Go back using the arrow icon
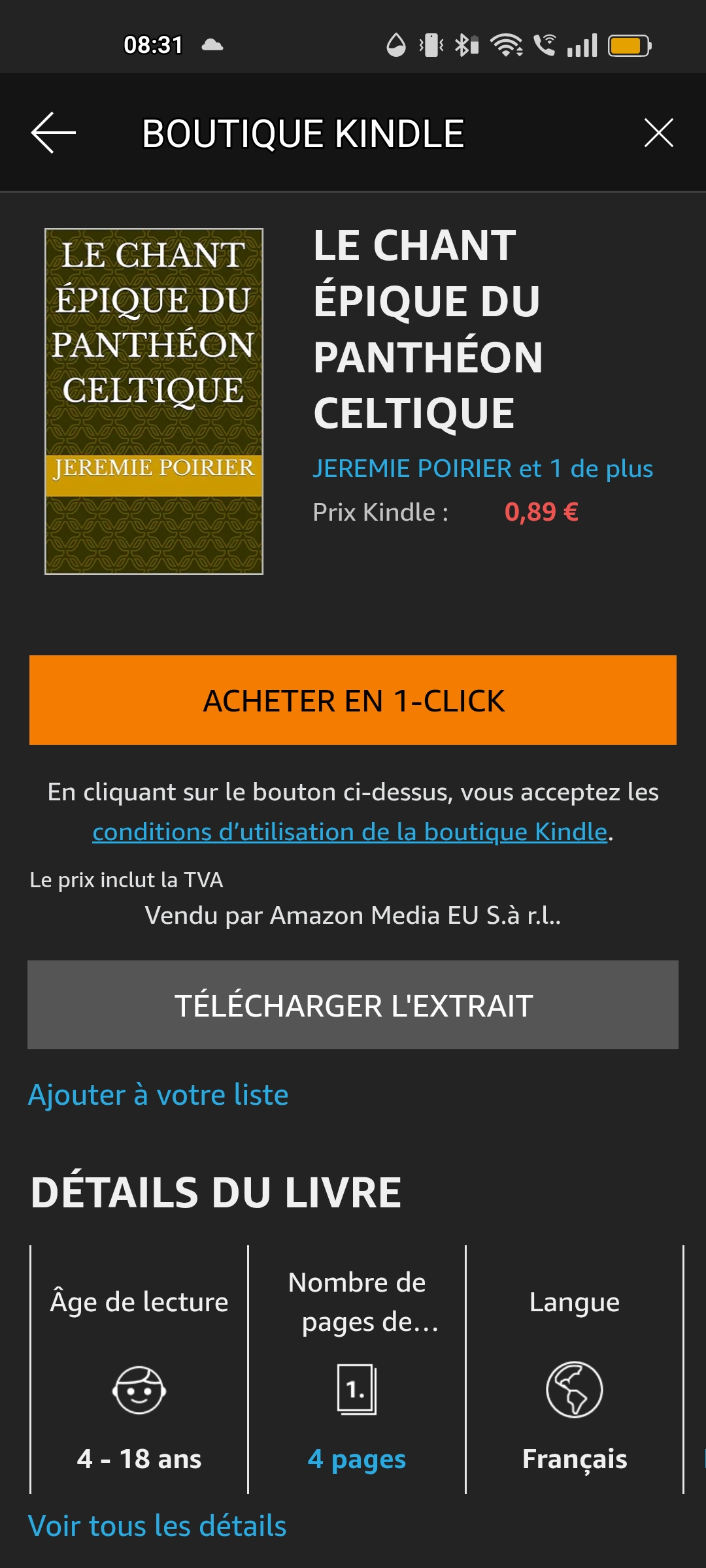 coord(54,133)
